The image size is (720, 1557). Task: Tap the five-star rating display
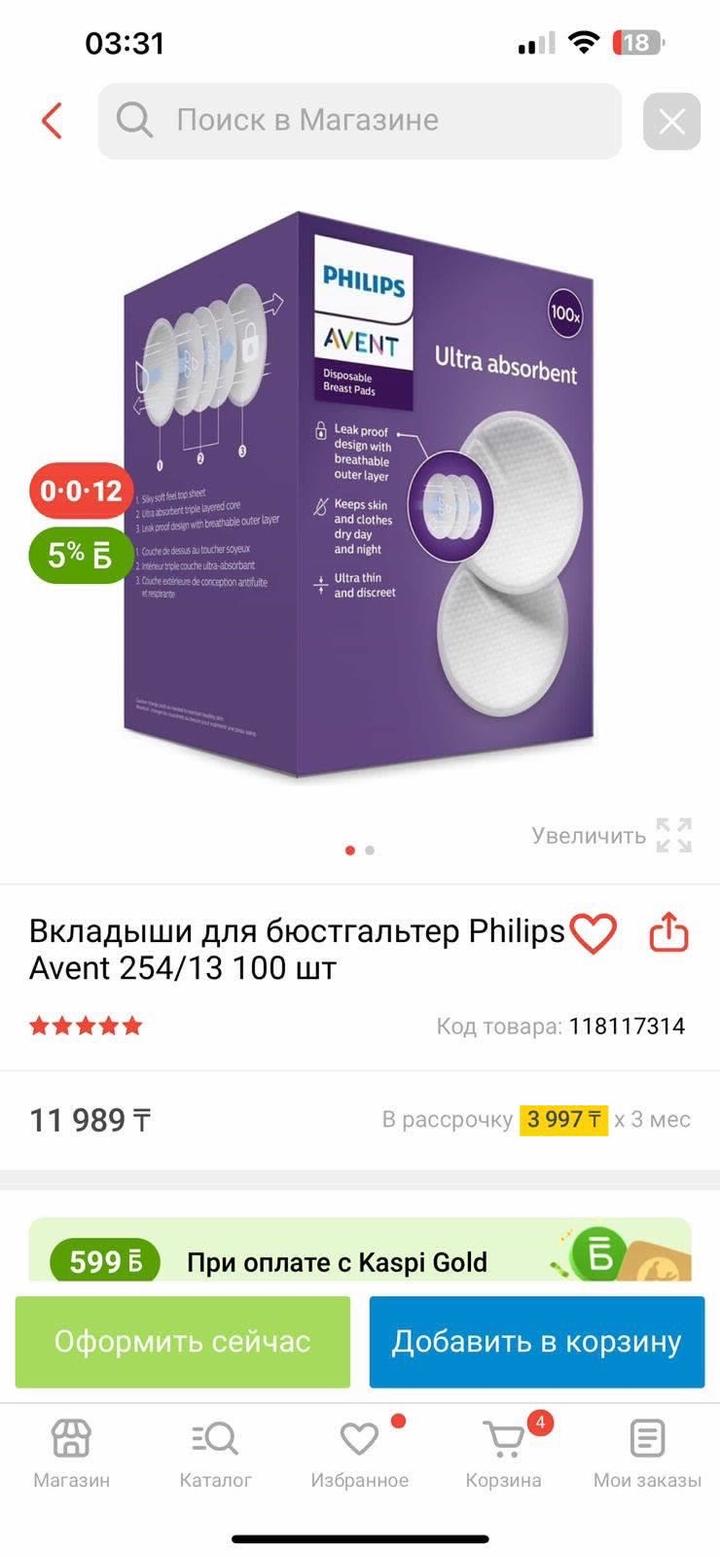(86, 1025)
